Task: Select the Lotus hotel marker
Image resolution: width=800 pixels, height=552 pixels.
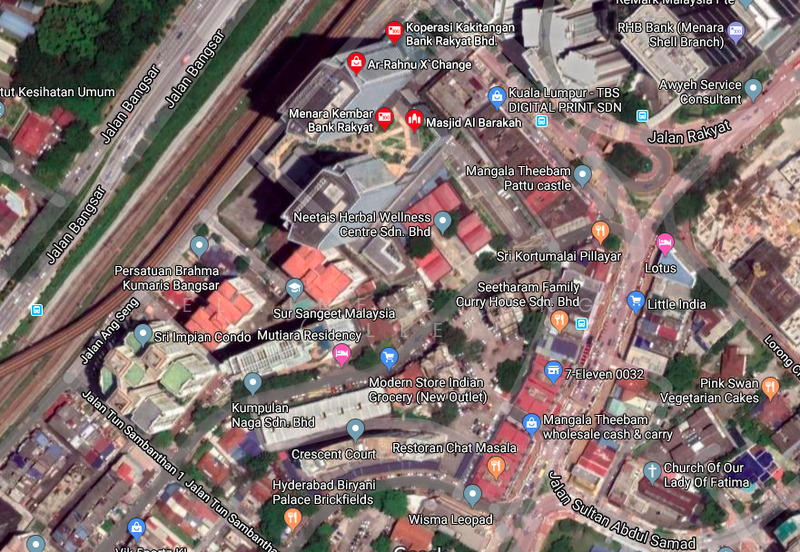Action: pyautogui.click(x=665, y=243)
